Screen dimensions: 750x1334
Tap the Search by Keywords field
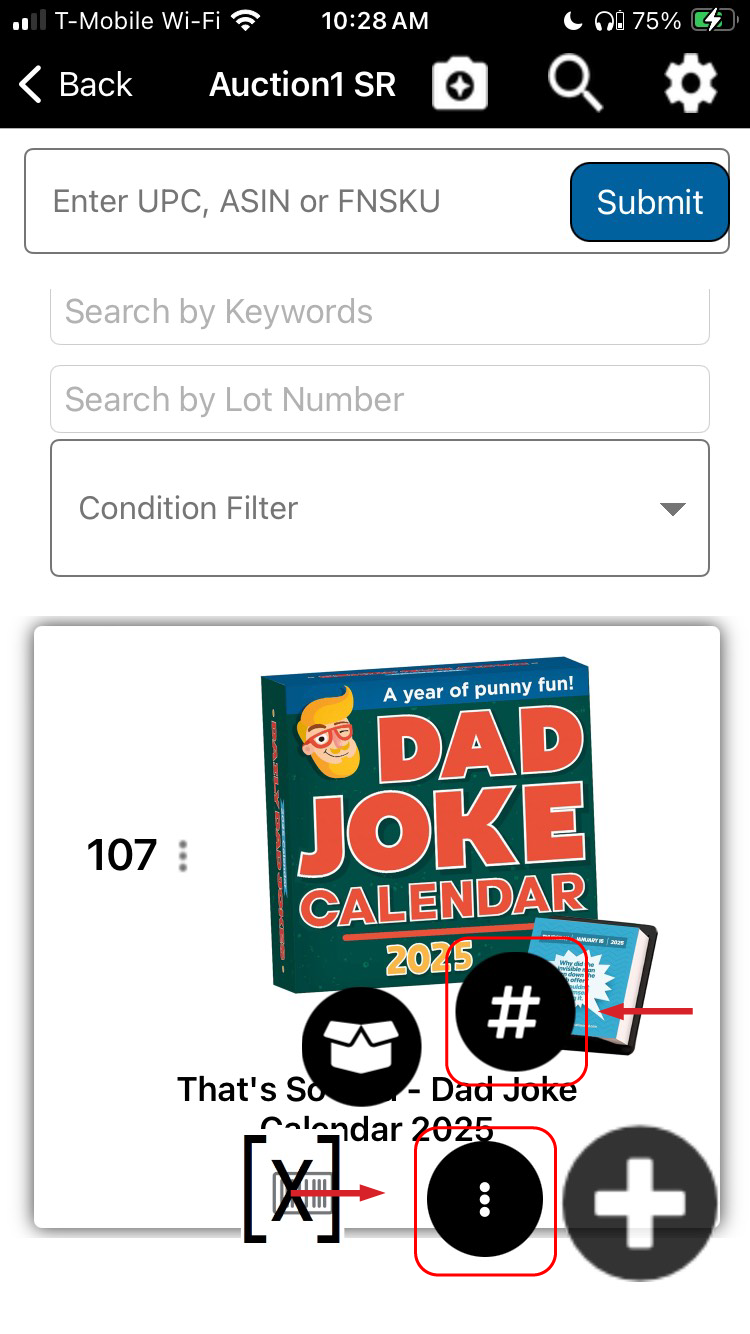[380, 312]
